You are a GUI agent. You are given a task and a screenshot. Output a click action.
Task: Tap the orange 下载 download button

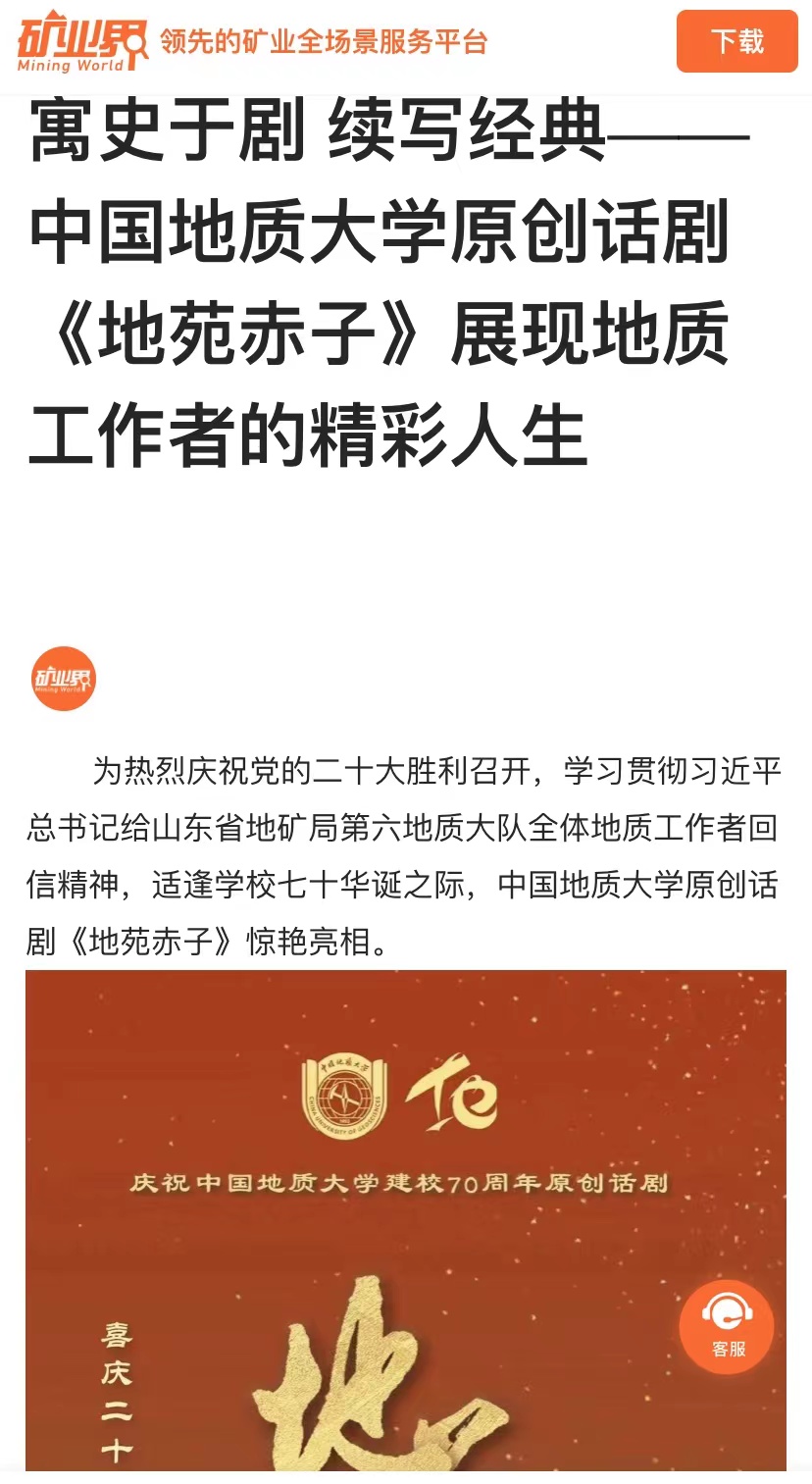[736, 41]
